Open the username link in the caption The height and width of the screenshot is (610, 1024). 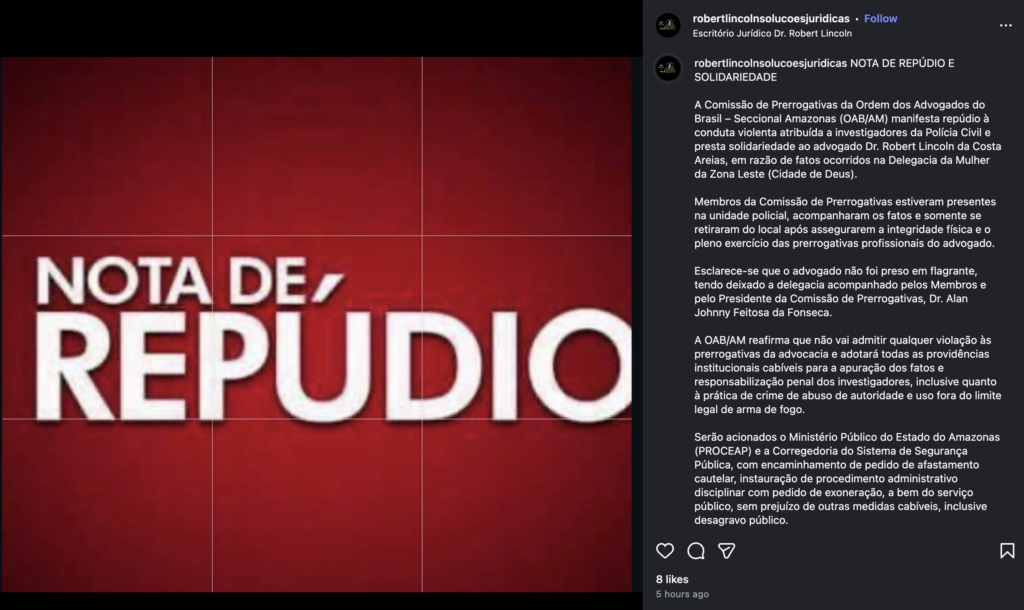[769, 63]
